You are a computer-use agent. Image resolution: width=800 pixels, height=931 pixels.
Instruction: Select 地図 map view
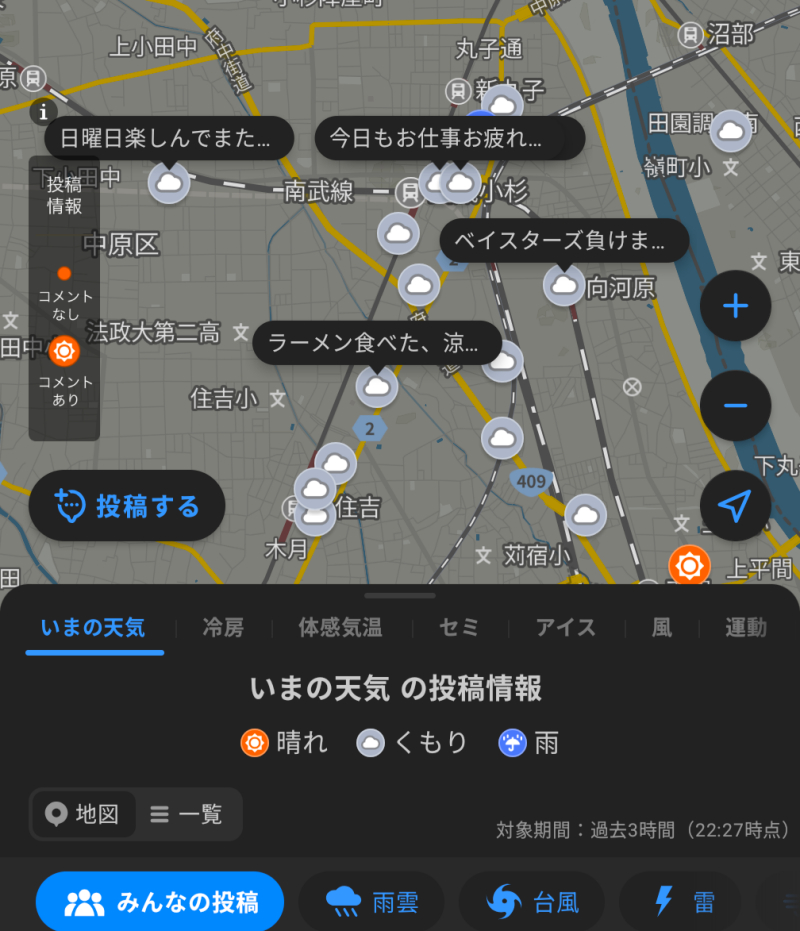coord(84,814)
